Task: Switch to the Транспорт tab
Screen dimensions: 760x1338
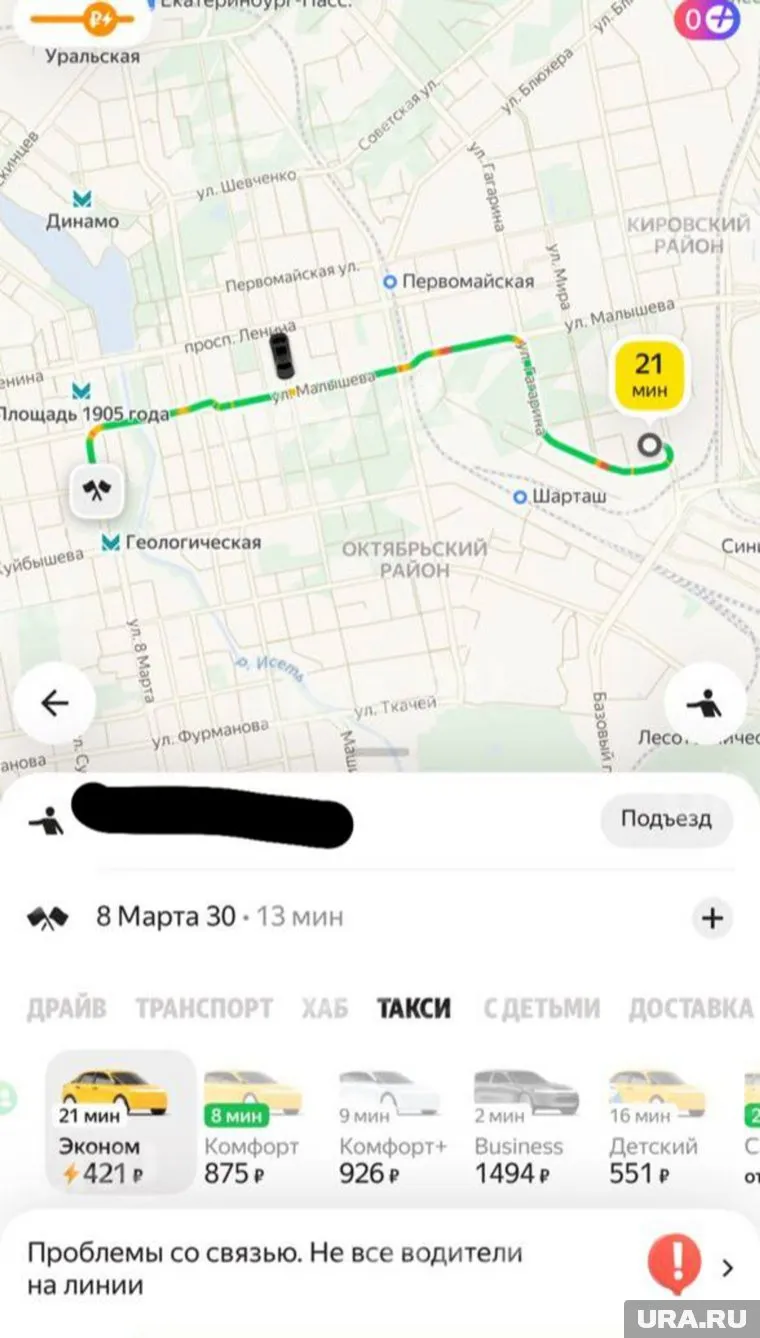Action: (204, 1008)
